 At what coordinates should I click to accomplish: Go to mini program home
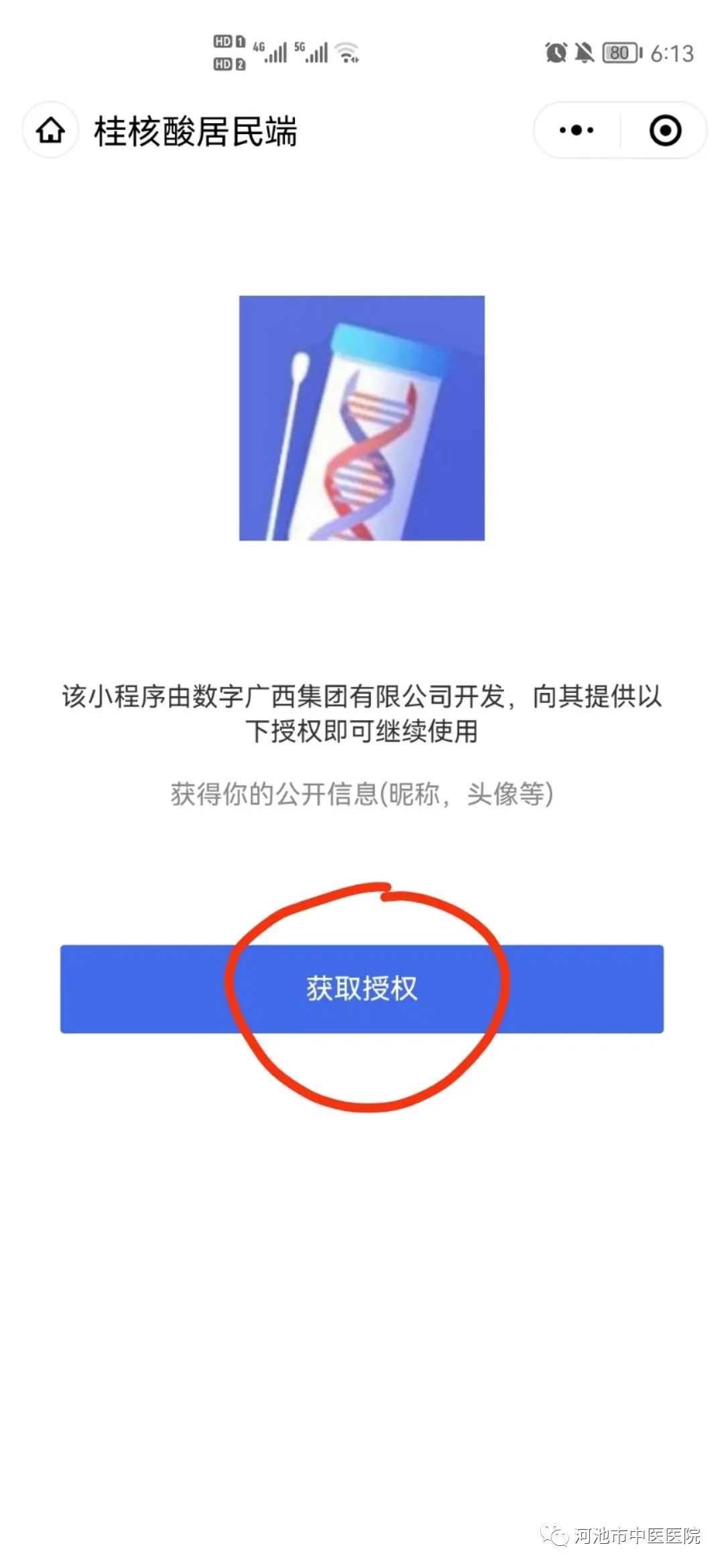coord(51,131)
